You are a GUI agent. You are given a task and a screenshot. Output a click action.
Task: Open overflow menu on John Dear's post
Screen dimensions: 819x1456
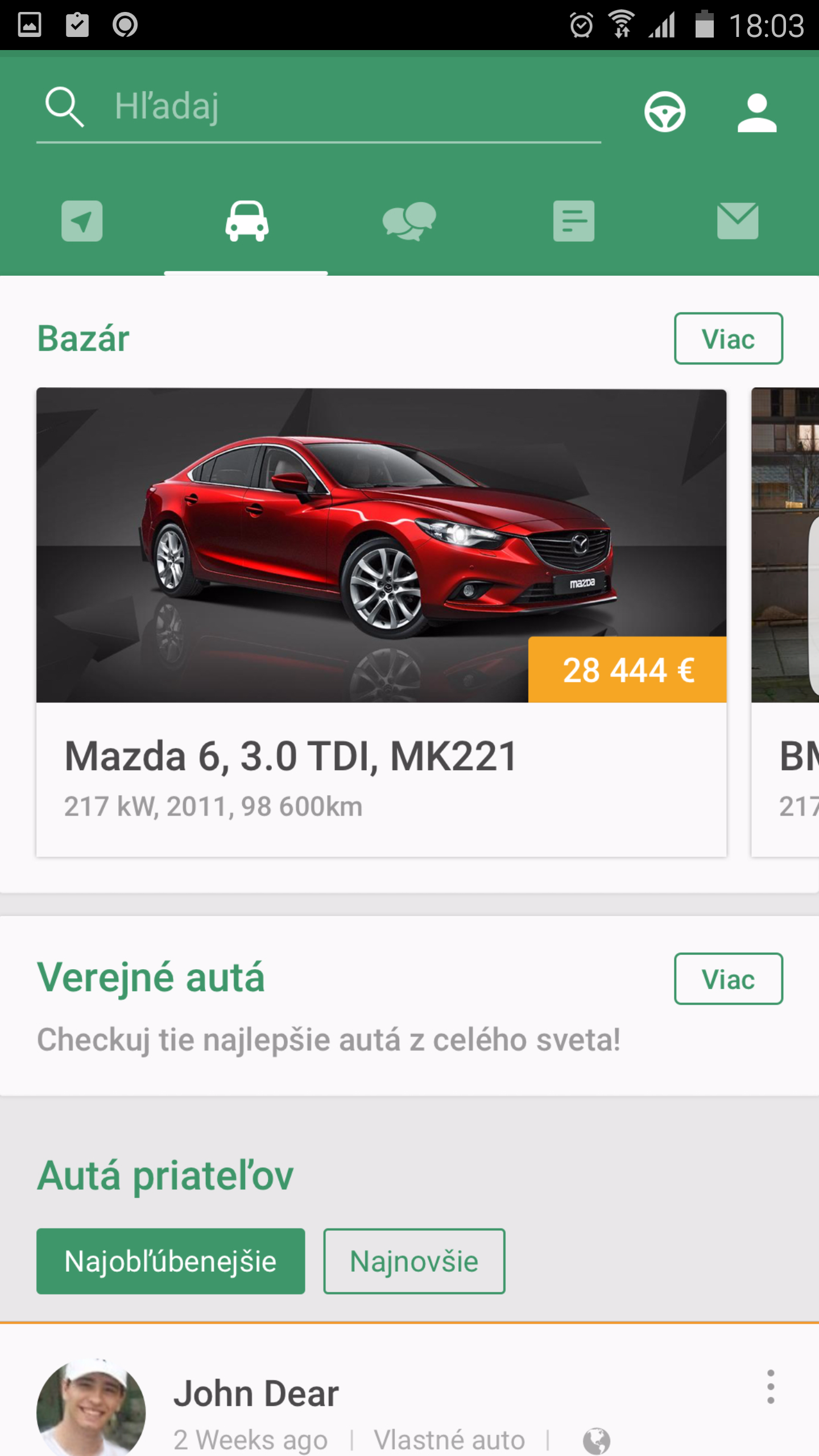[771, 1387]
